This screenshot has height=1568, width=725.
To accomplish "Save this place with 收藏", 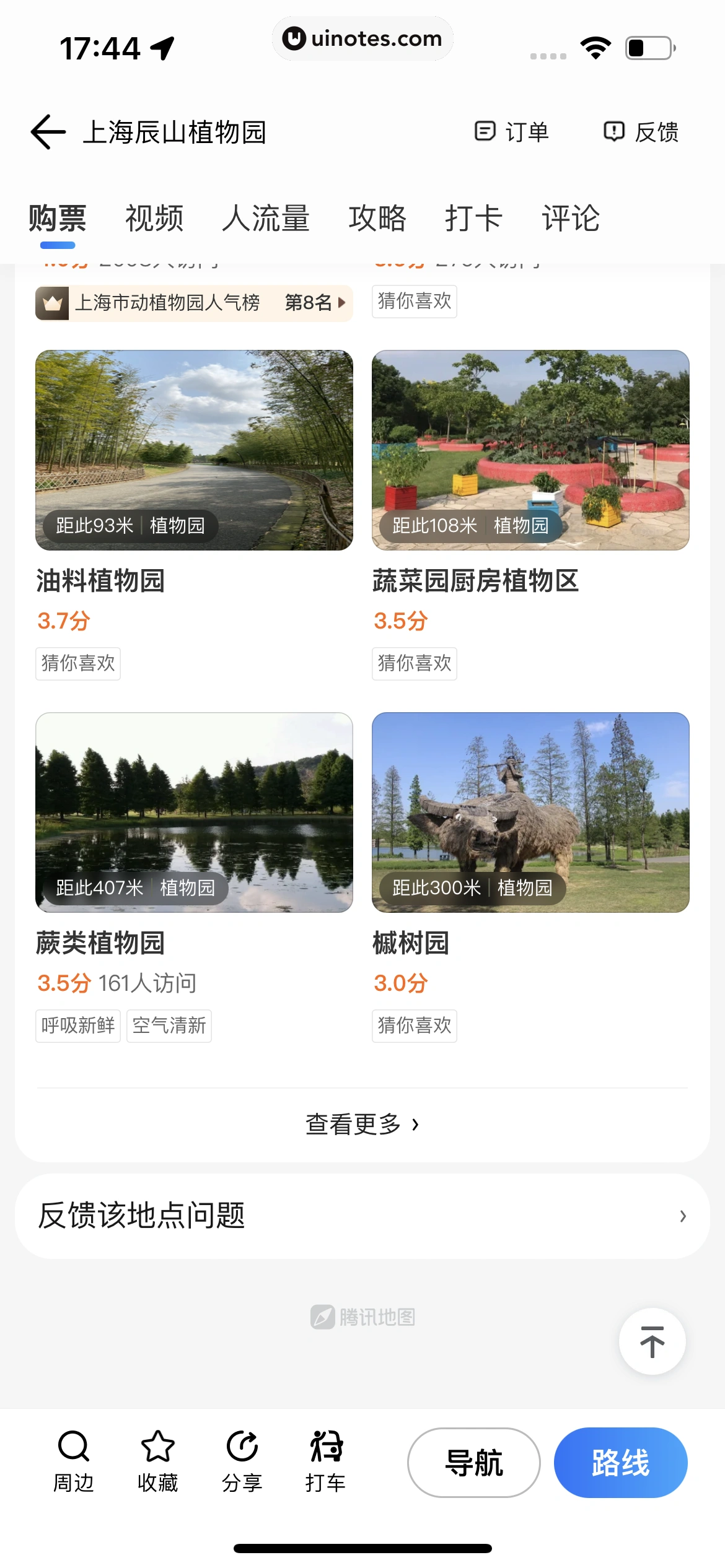I will coord(158,1461).
